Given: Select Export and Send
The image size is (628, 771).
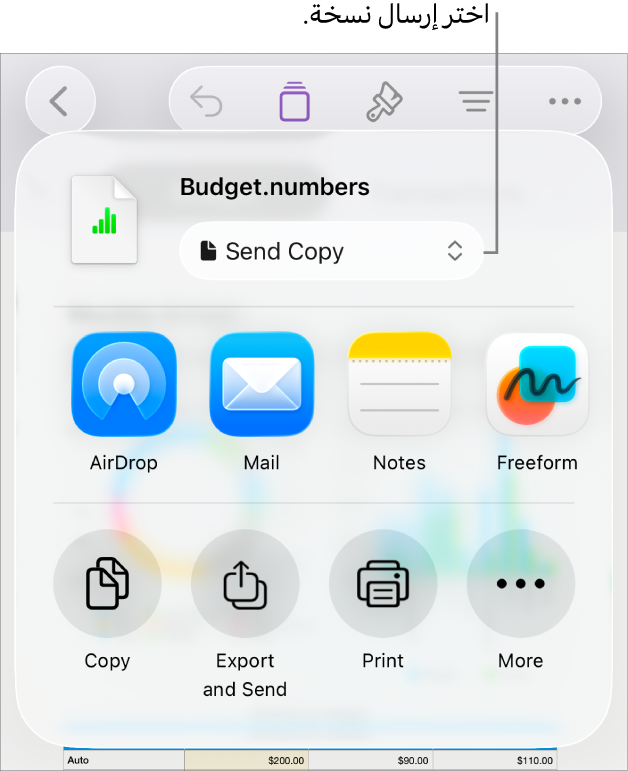Looking at the screenshot, I should (x=245, y=584).
